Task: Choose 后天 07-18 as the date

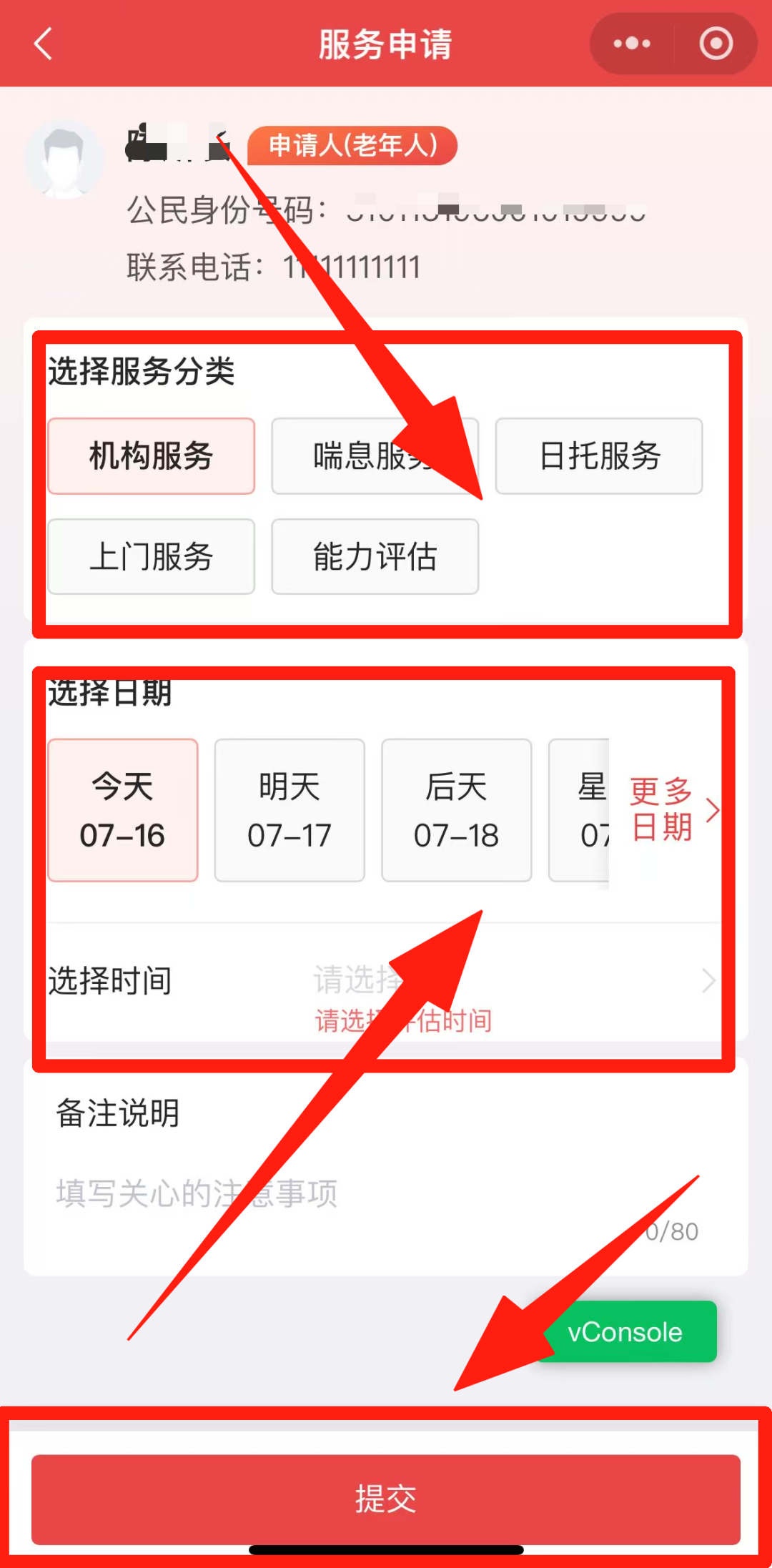Action: pos(456,810)
